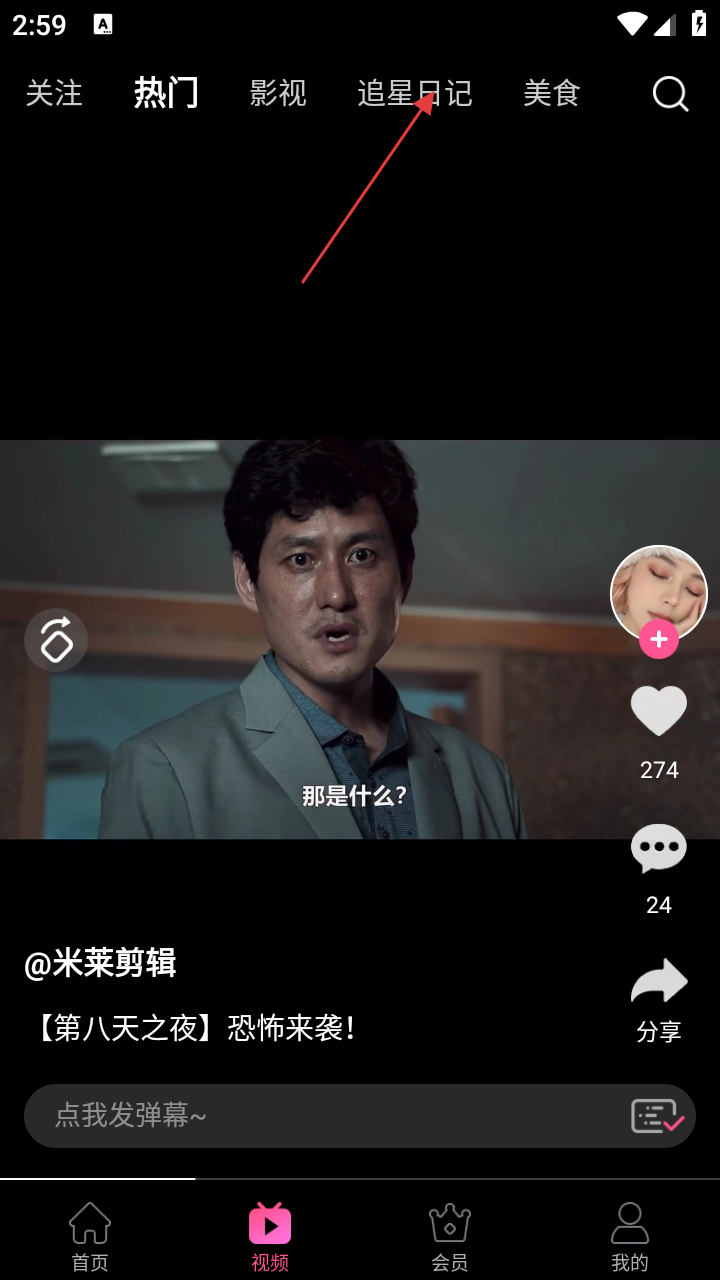Select the 热门 tab

[x=166, y=94]
